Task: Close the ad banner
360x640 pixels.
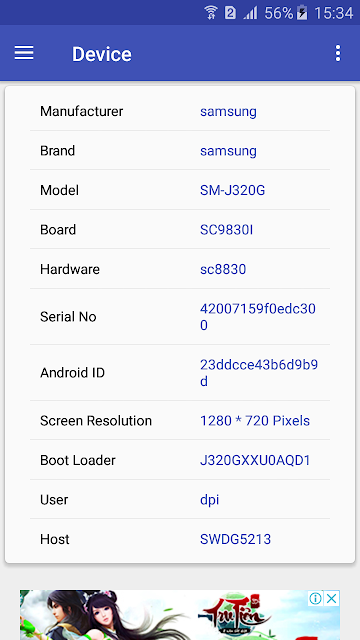Action: click(x=332, y=598)
